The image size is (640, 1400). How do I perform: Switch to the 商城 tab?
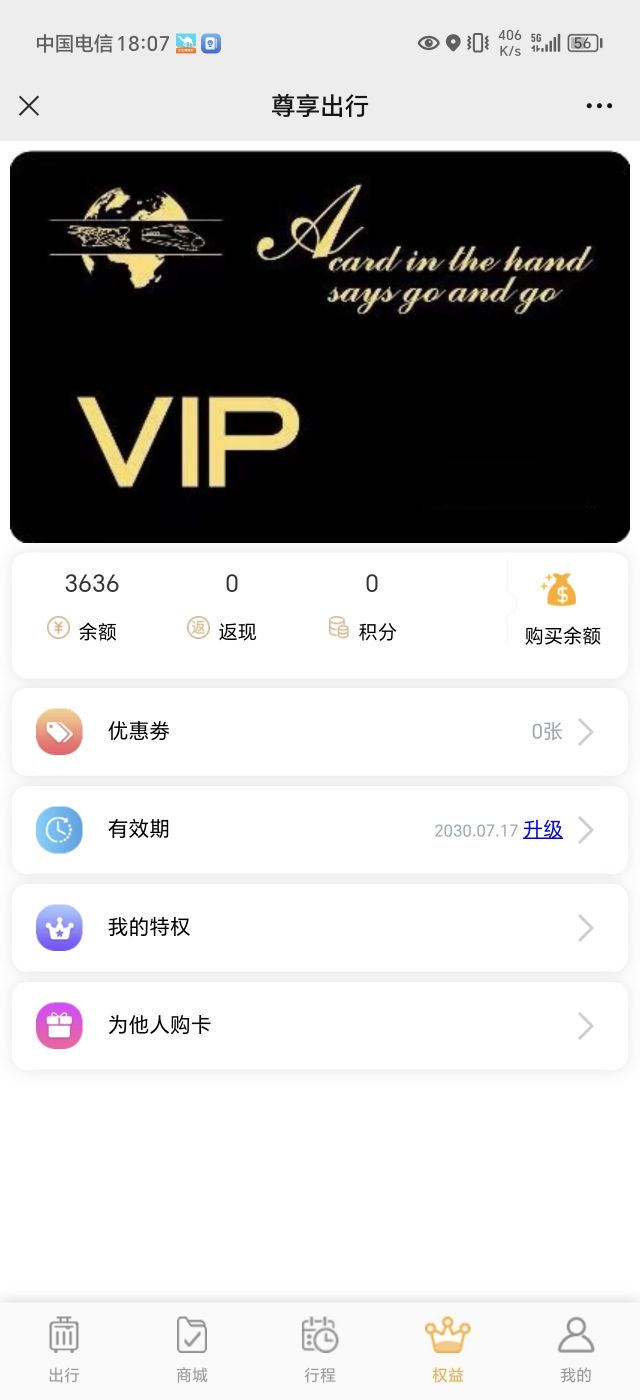click(x=192, y=1348)
